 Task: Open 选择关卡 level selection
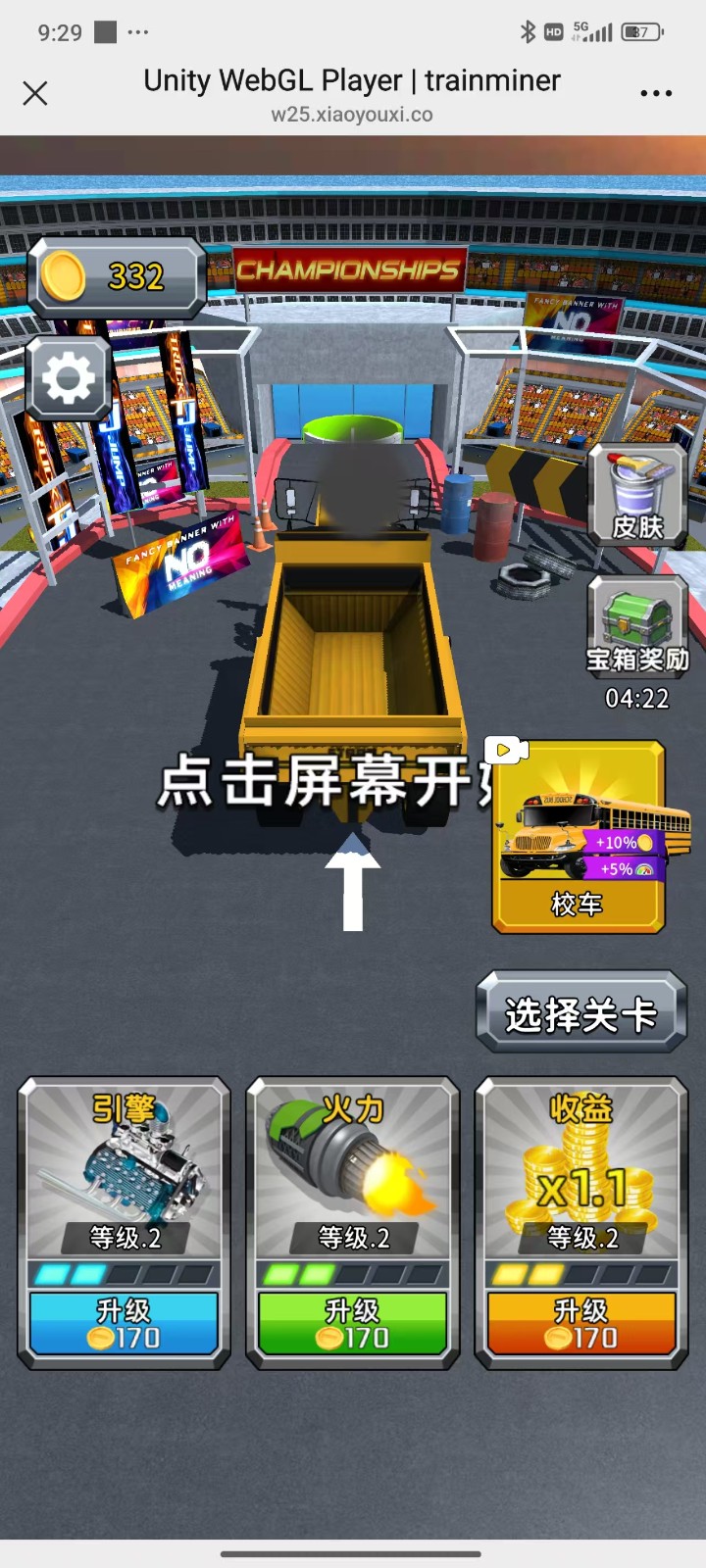click(x=580, y=1014)
